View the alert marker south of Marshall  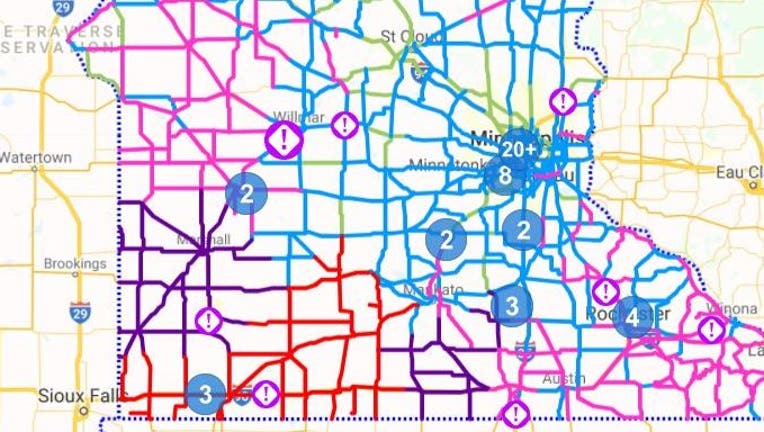pos(208,321)
